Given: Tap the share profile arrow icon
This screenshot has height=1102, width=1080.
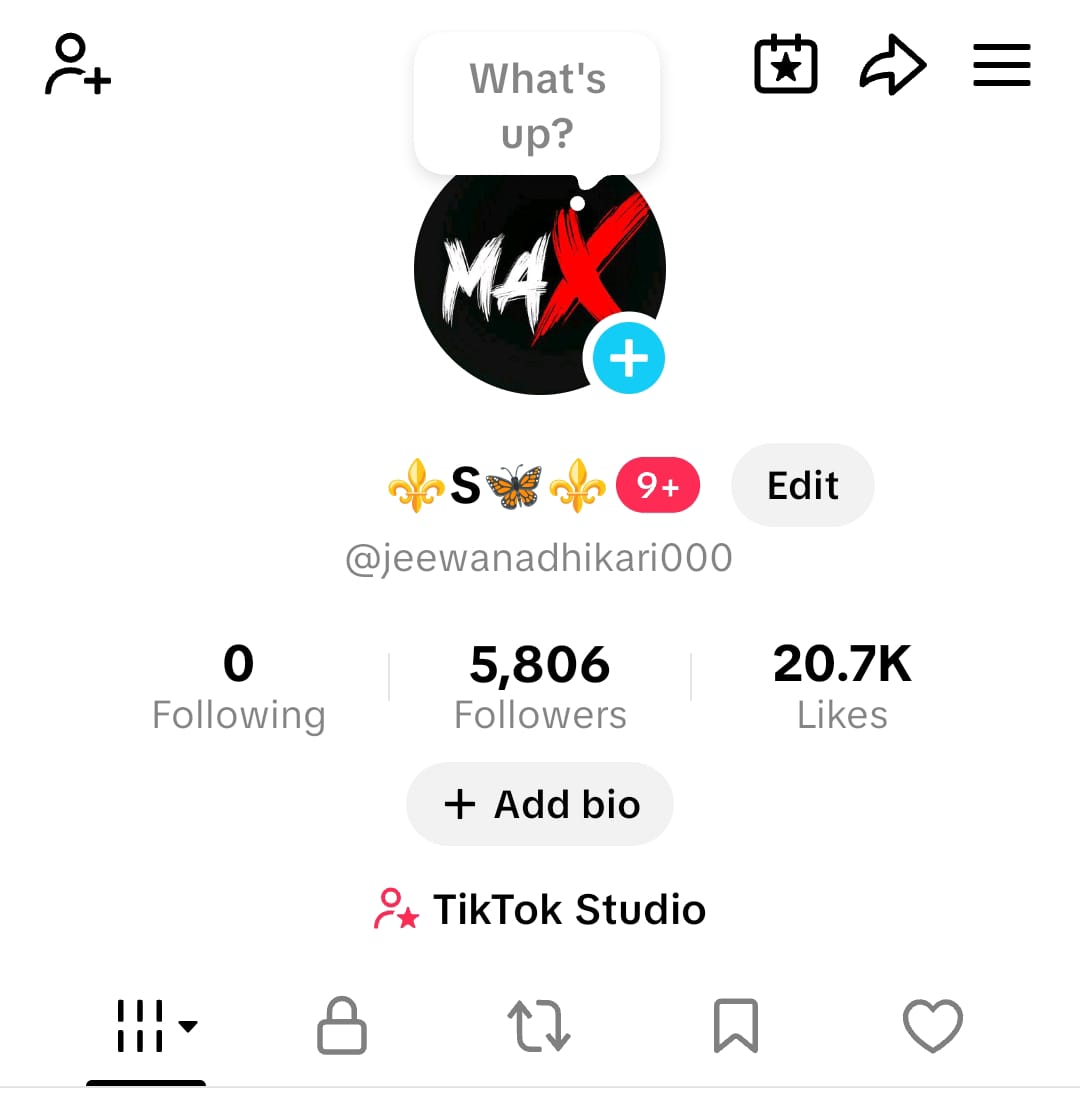Looking at the screenshot, I should [893, 63].
